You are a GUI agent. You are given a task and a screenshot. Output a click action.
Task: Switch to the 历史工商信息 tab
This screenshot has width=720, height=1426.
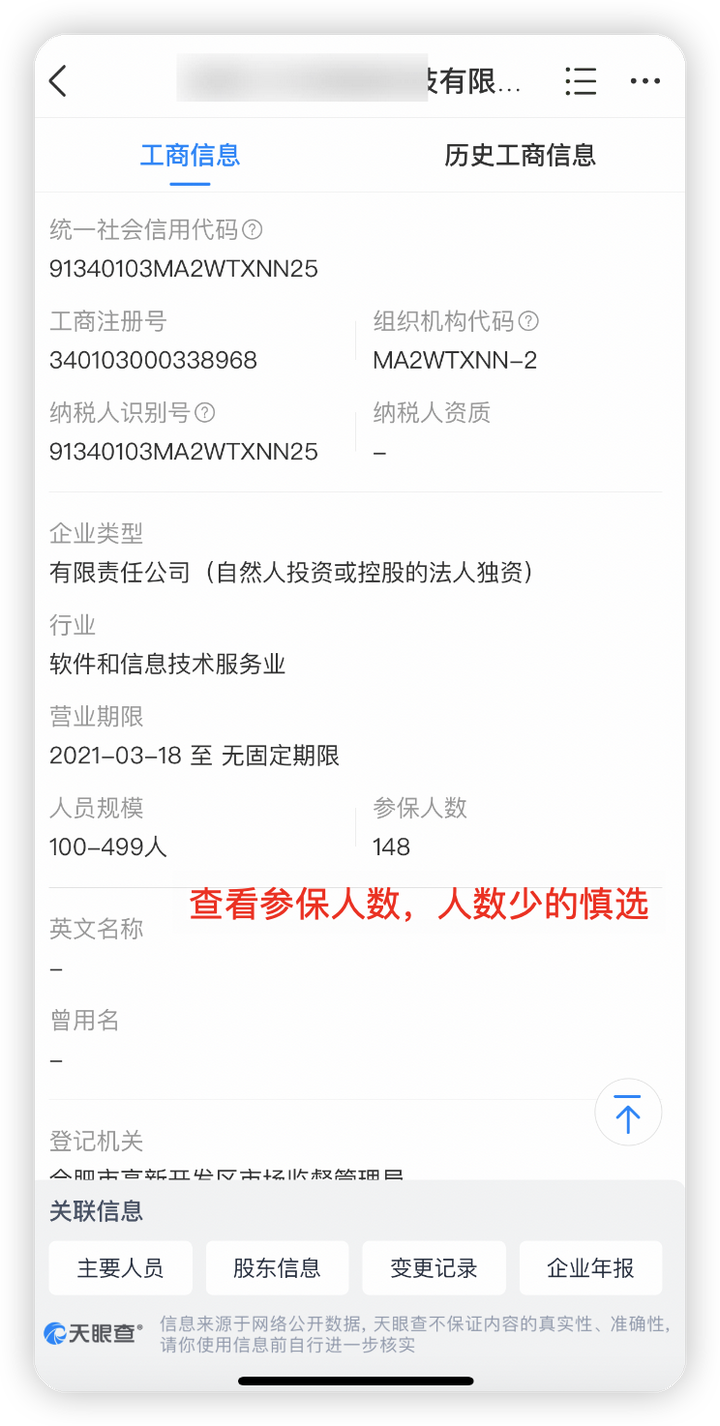coord(520,155)
